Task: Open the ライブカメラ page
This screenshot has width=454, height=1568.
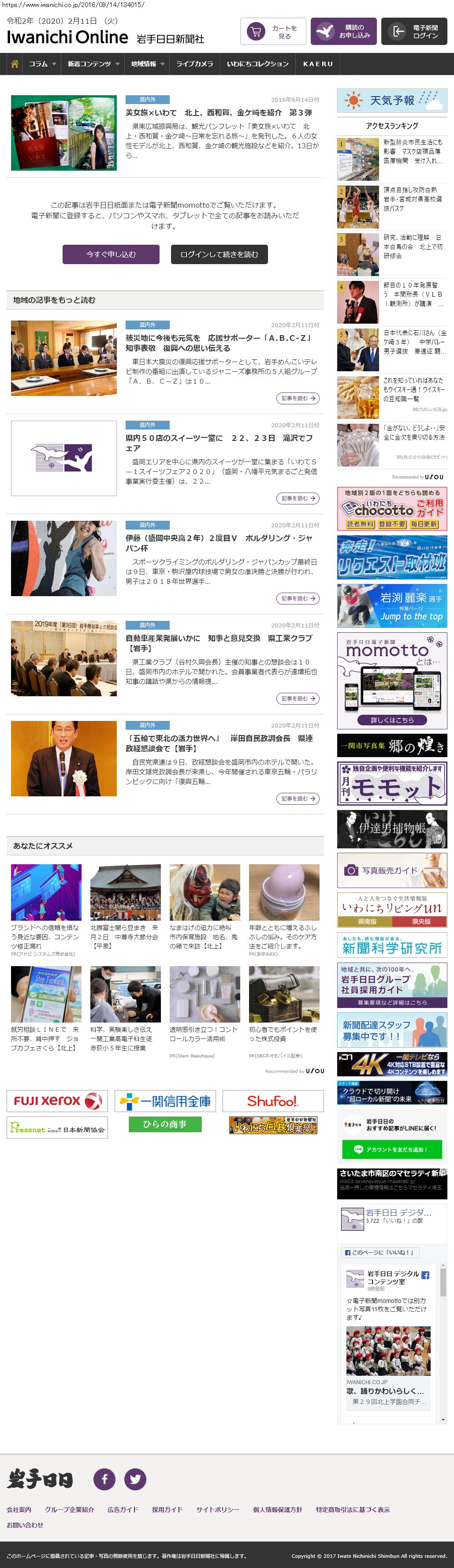Action: (x=194, y=64)
